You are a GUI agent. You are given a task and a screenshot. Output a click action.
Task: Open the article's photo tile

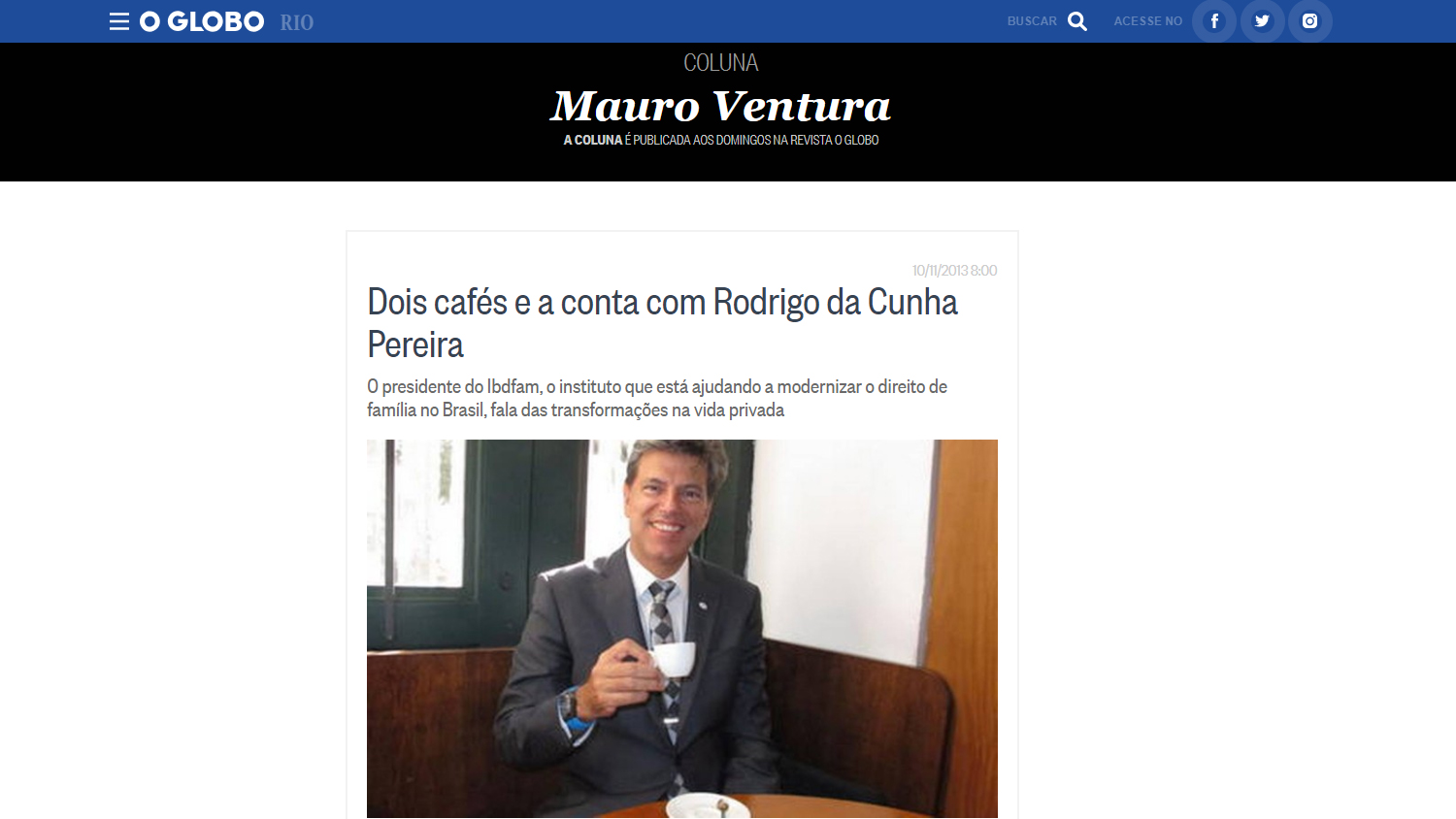(681, 628)
